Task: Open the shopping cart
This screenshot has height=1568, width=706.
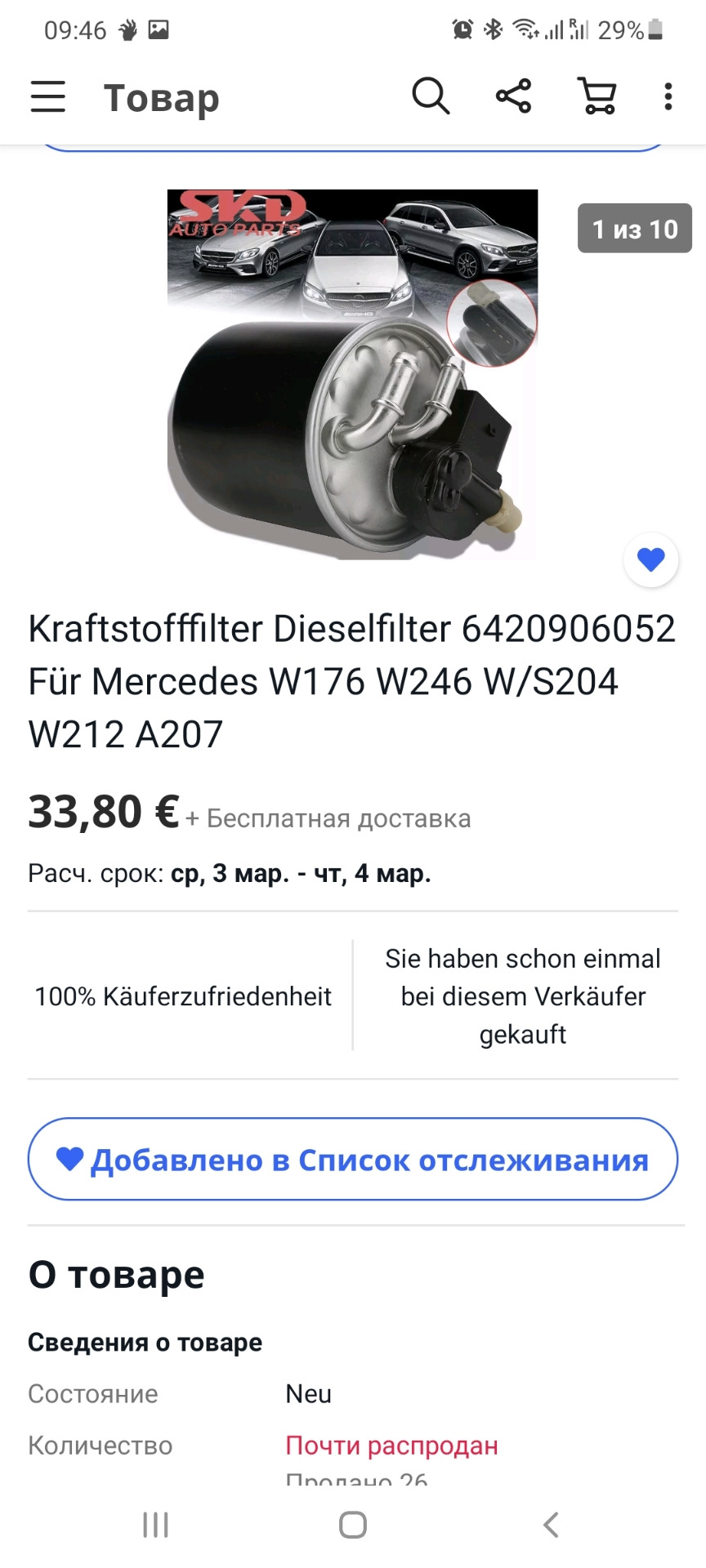Action: 597,96
